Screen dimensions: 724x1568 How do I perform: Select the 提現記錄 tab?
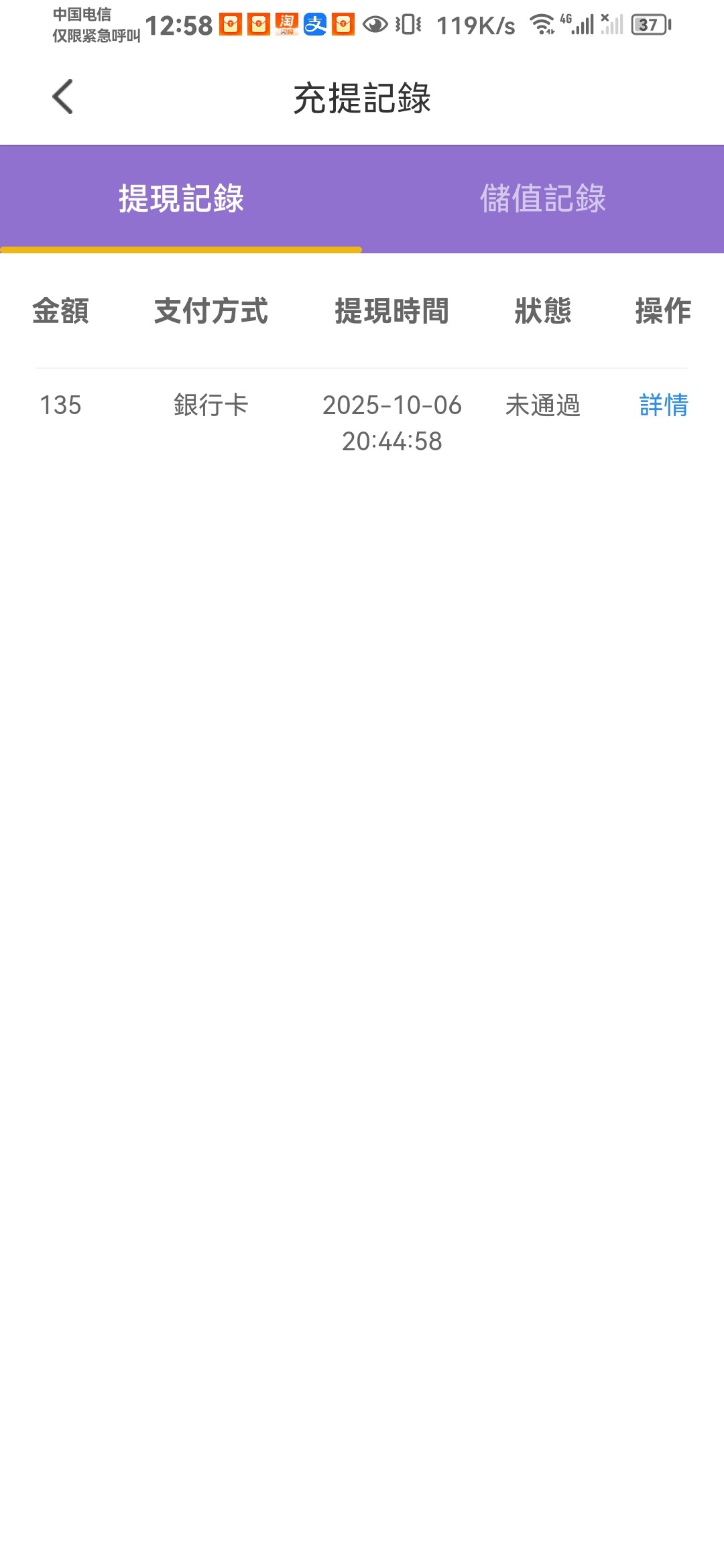click(x=181, y=199)
